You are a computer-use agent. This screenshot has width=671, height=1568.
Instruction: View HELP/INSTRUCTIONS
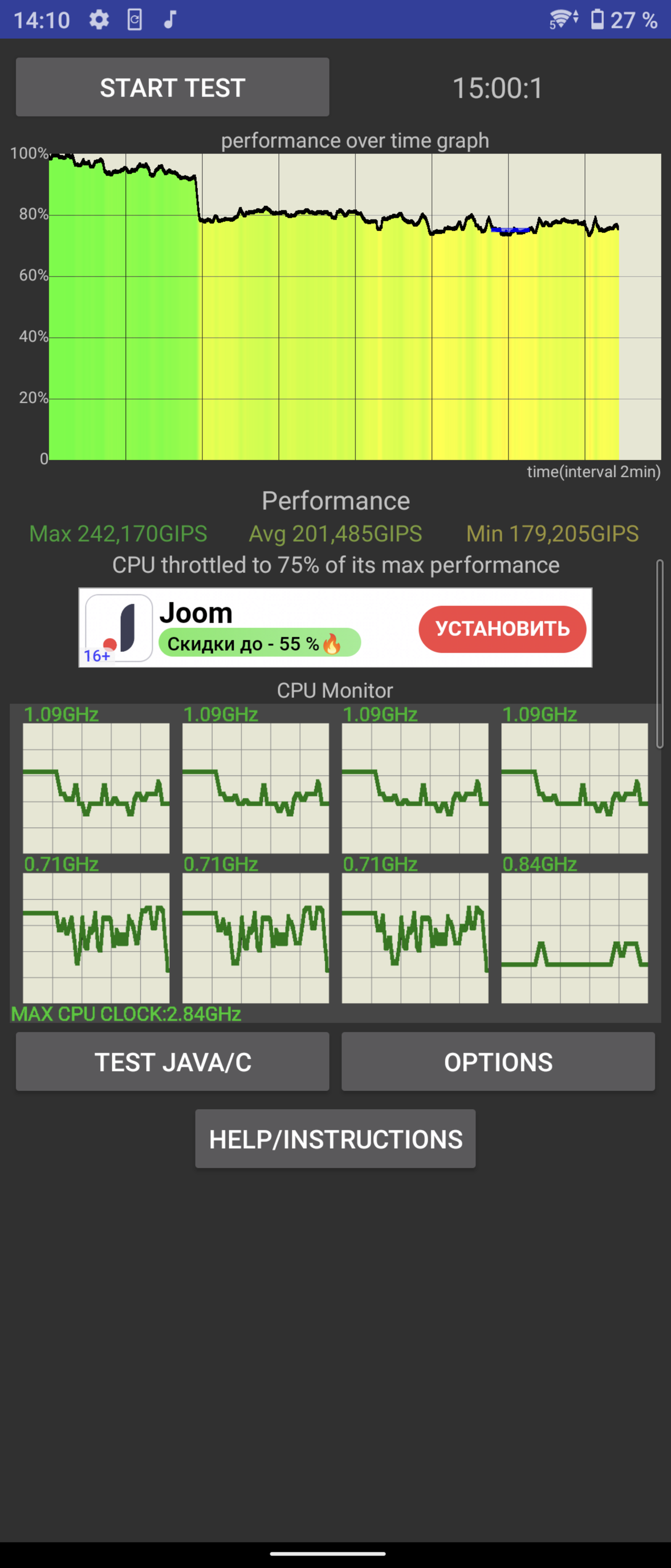(335, 1139)
